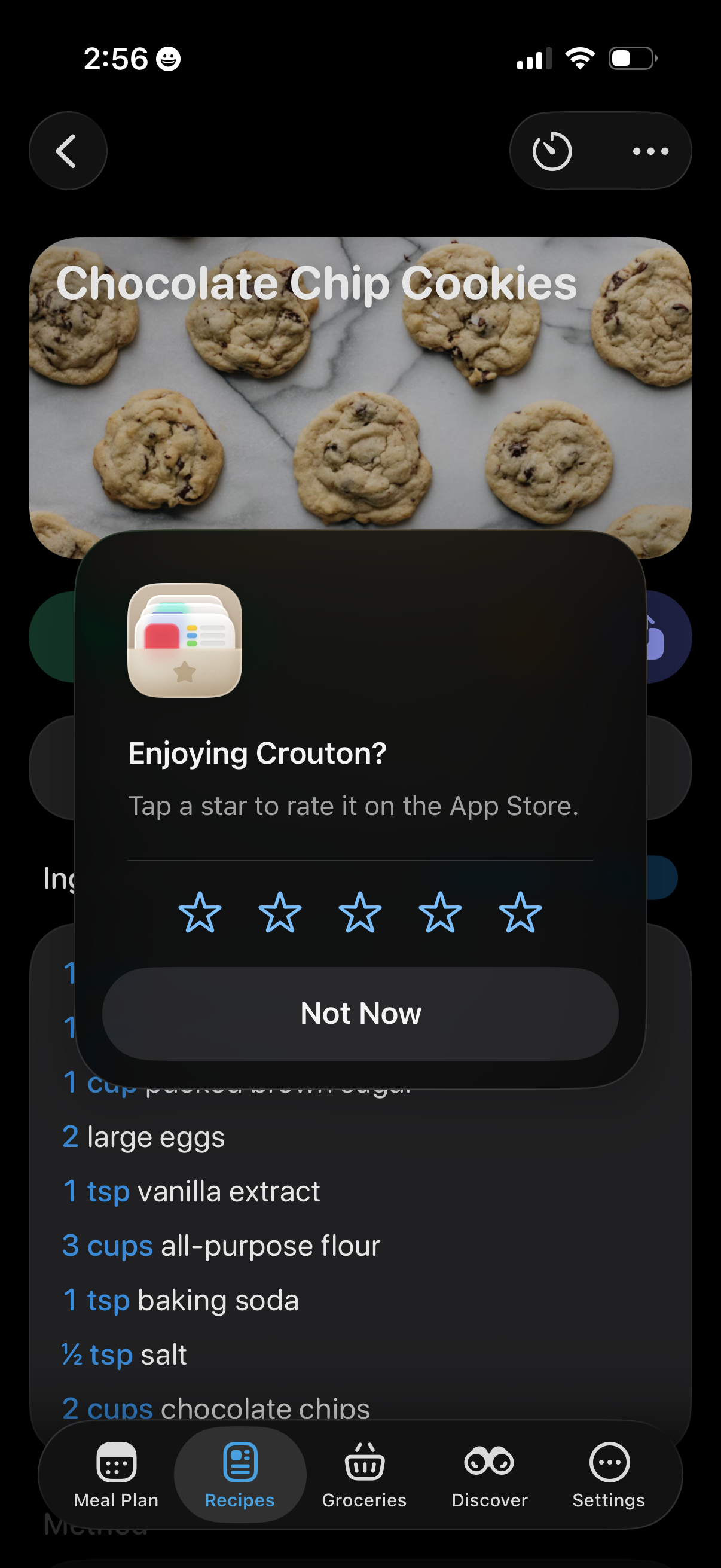Select the middle three-star rating
721x1568 pixels.
pyautogui.click(x=359, y=913)
